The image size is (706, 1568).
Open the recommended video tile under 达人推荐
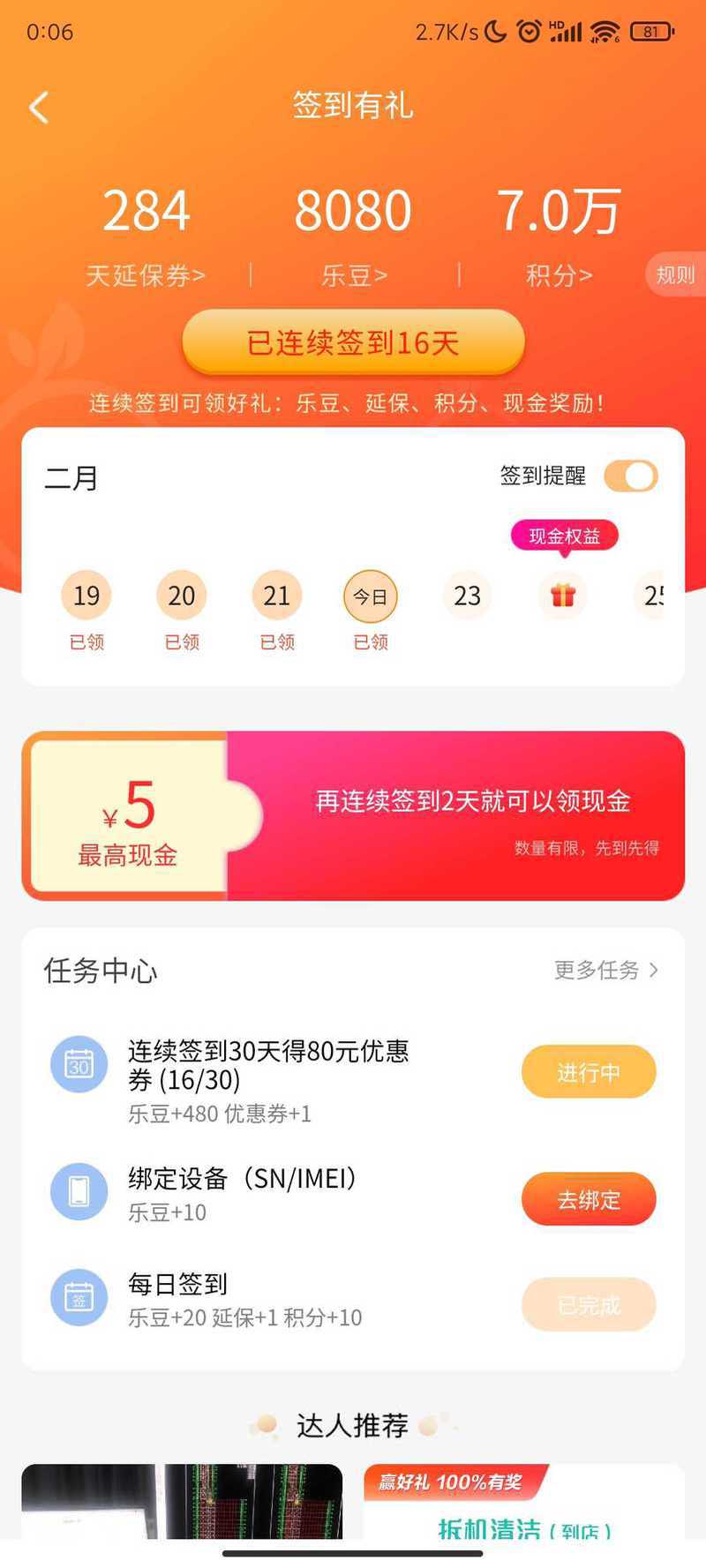(x=182, y=1502)
